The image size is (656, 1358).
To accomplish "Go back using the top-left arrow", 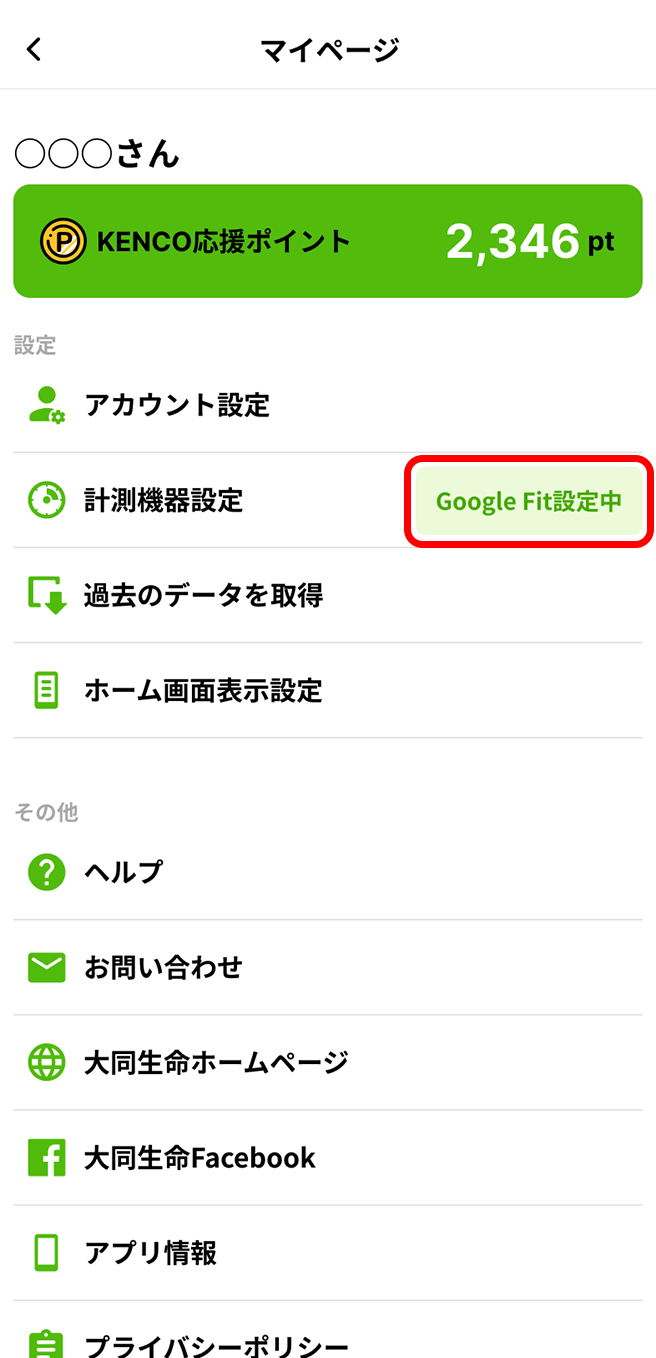I will (x=35, y=49).
